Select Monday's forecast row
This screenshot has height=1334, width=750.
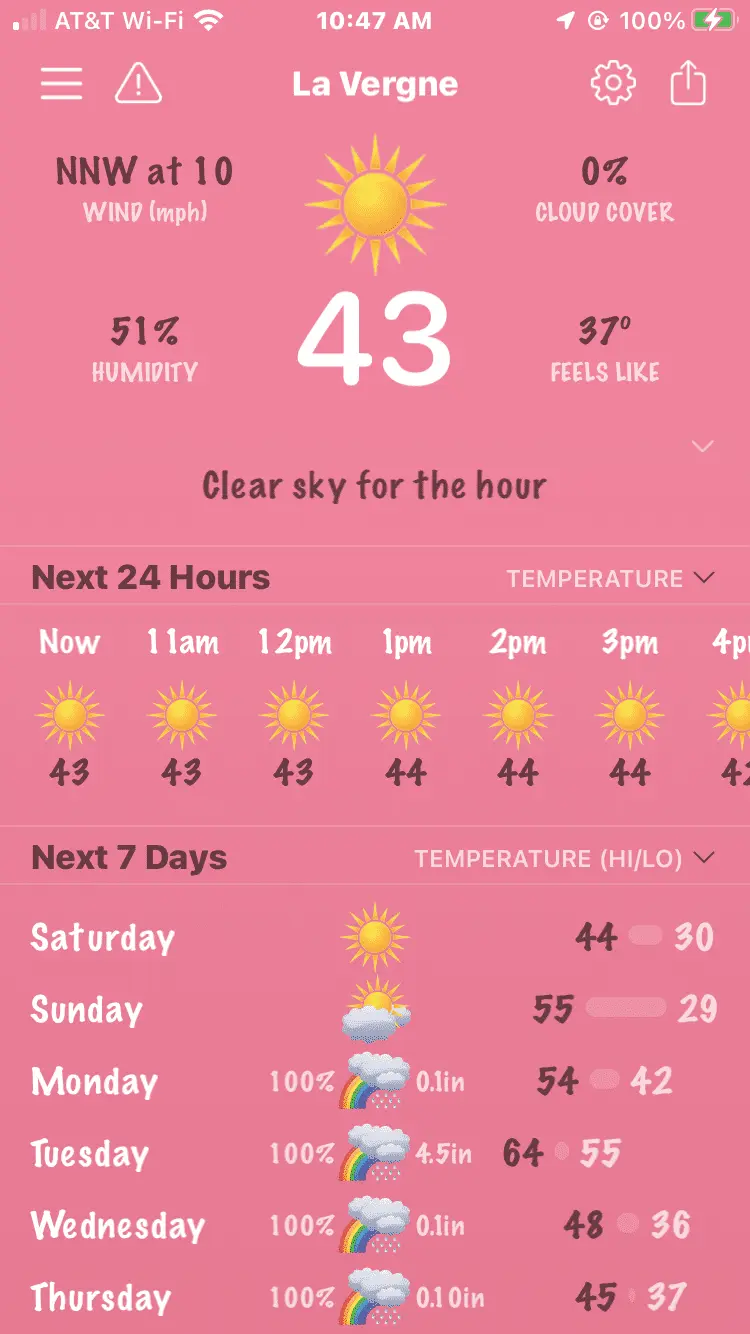(x=375, y=1081)
